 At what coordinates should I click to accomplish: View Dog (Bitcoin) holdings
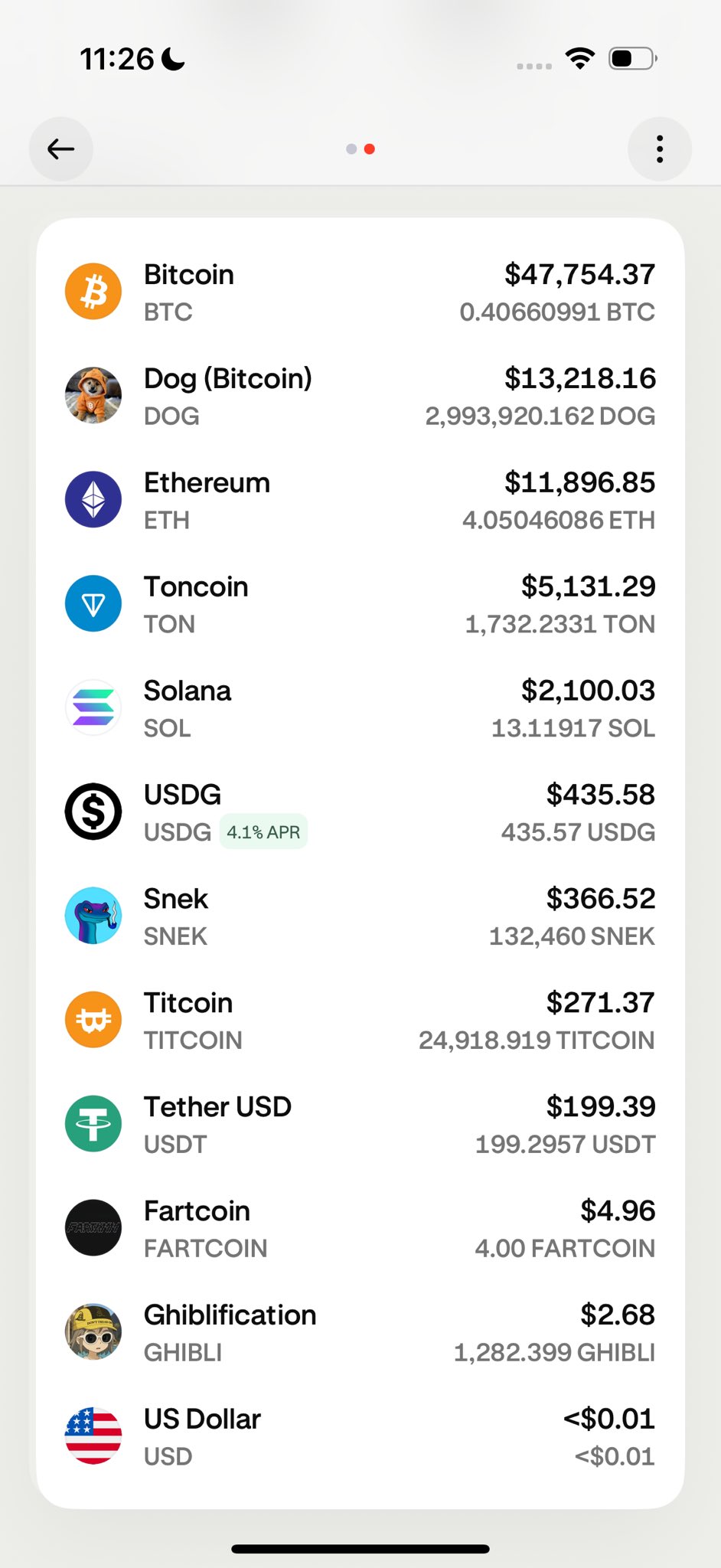[360, 397]
